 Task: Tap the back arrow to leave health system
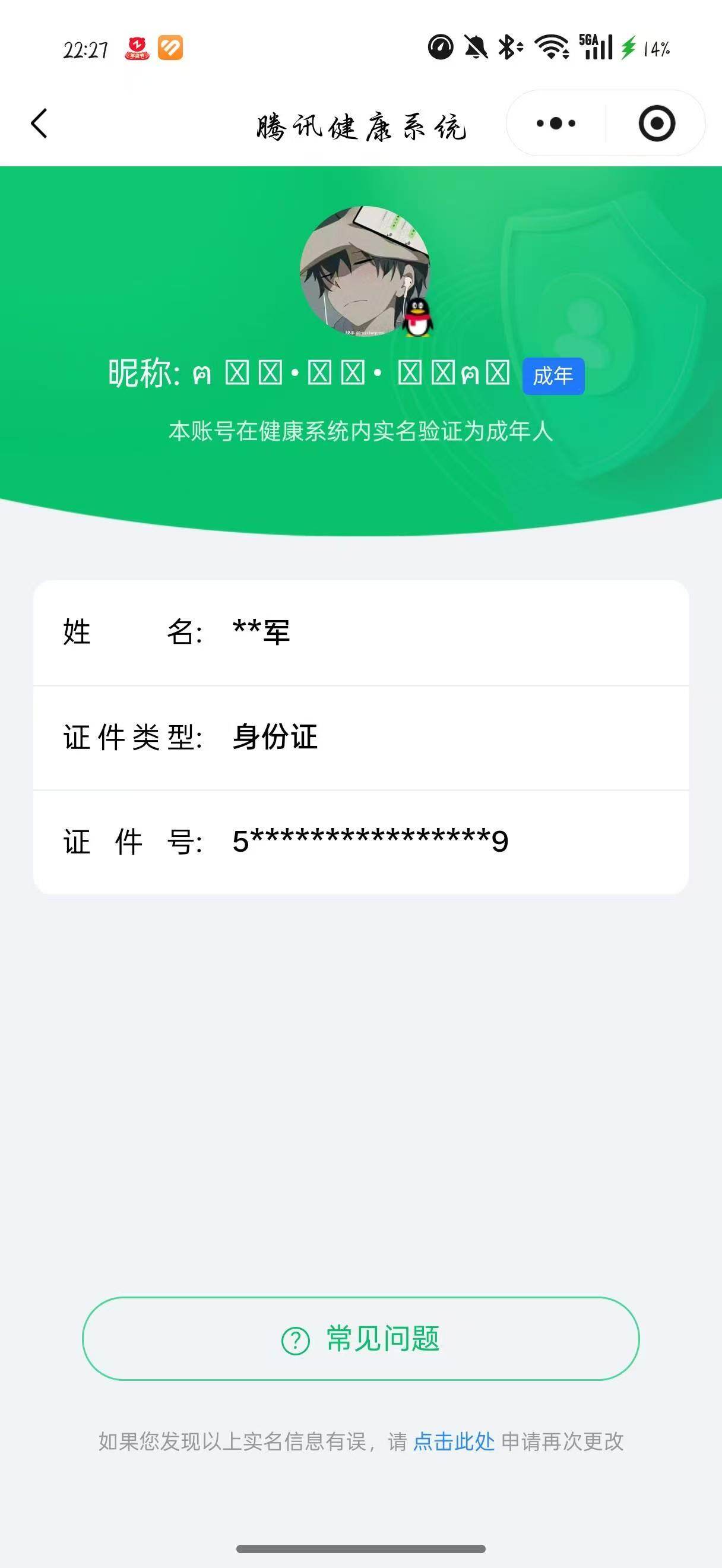pos(39,122)
